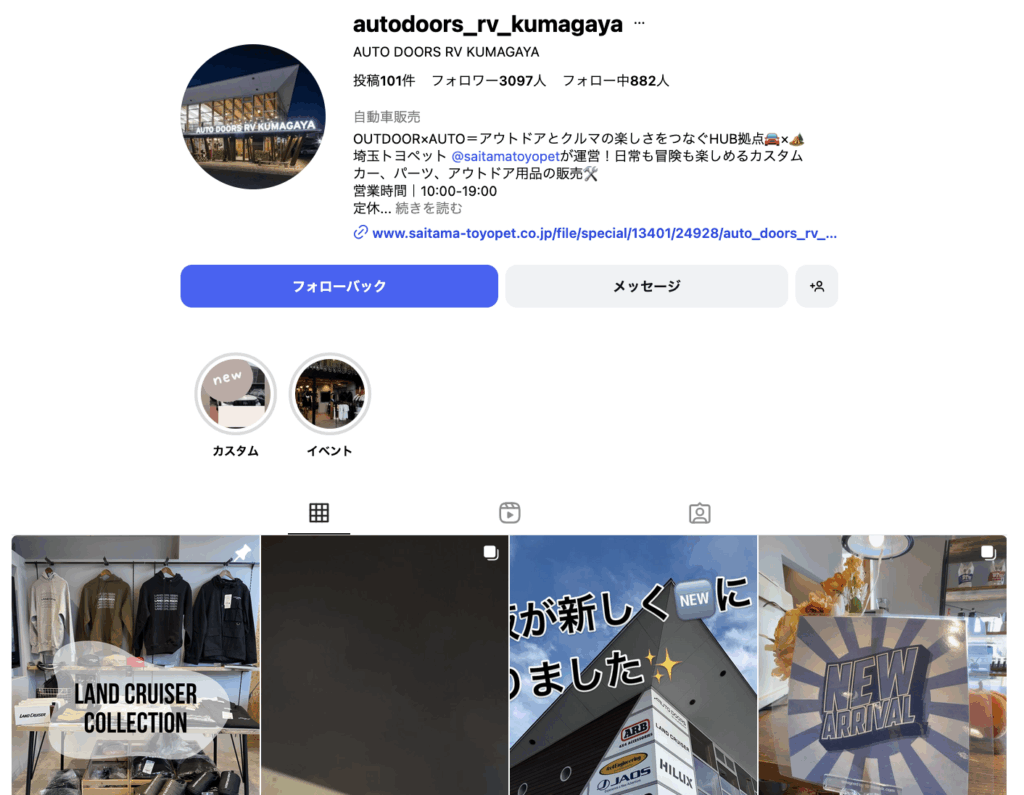The image size is (1024, 795).
Task: Open the saitama-toyopet.co.jp website link
Action: [x=604, y=233]
